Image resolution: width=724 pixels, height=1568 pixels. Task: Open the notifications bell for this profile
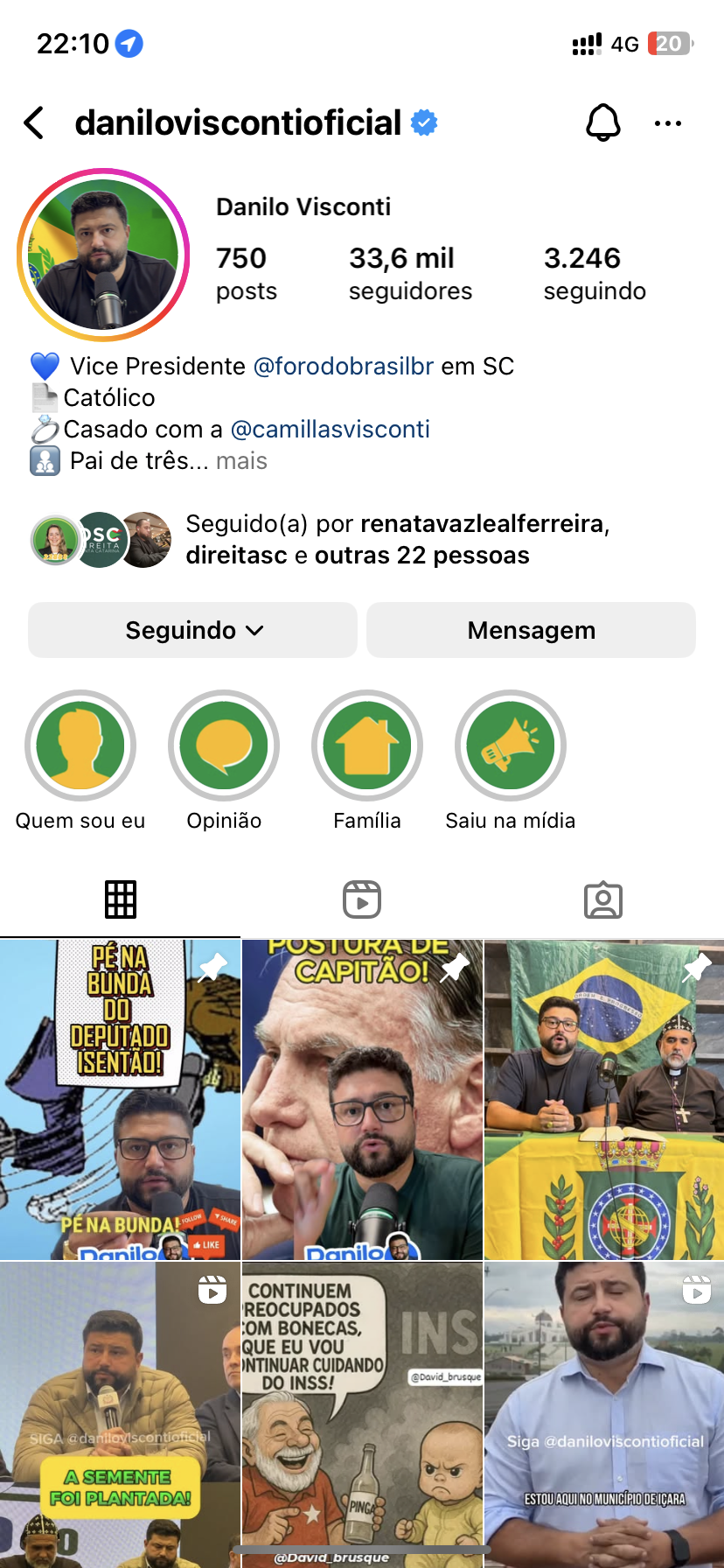pyautogui.click(x=602, y=123)
